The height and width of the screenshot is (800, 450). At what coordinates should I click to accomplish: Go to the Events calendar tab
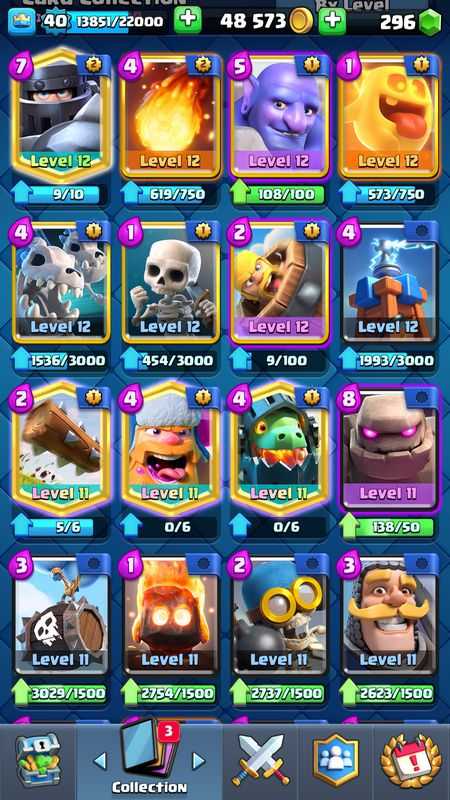[x=411, y=760]
